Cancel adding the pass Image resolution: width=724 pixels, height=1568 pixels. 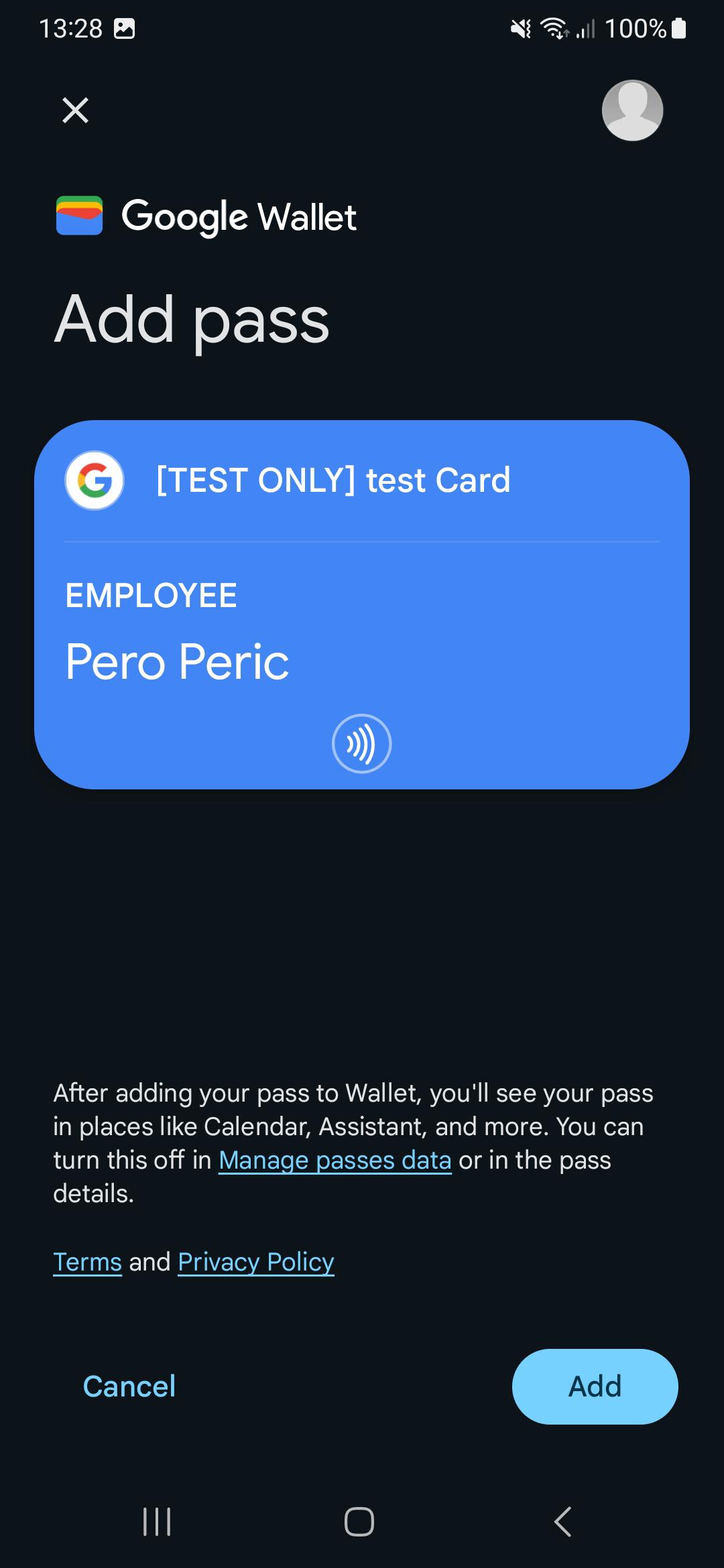click(129, 1386)
